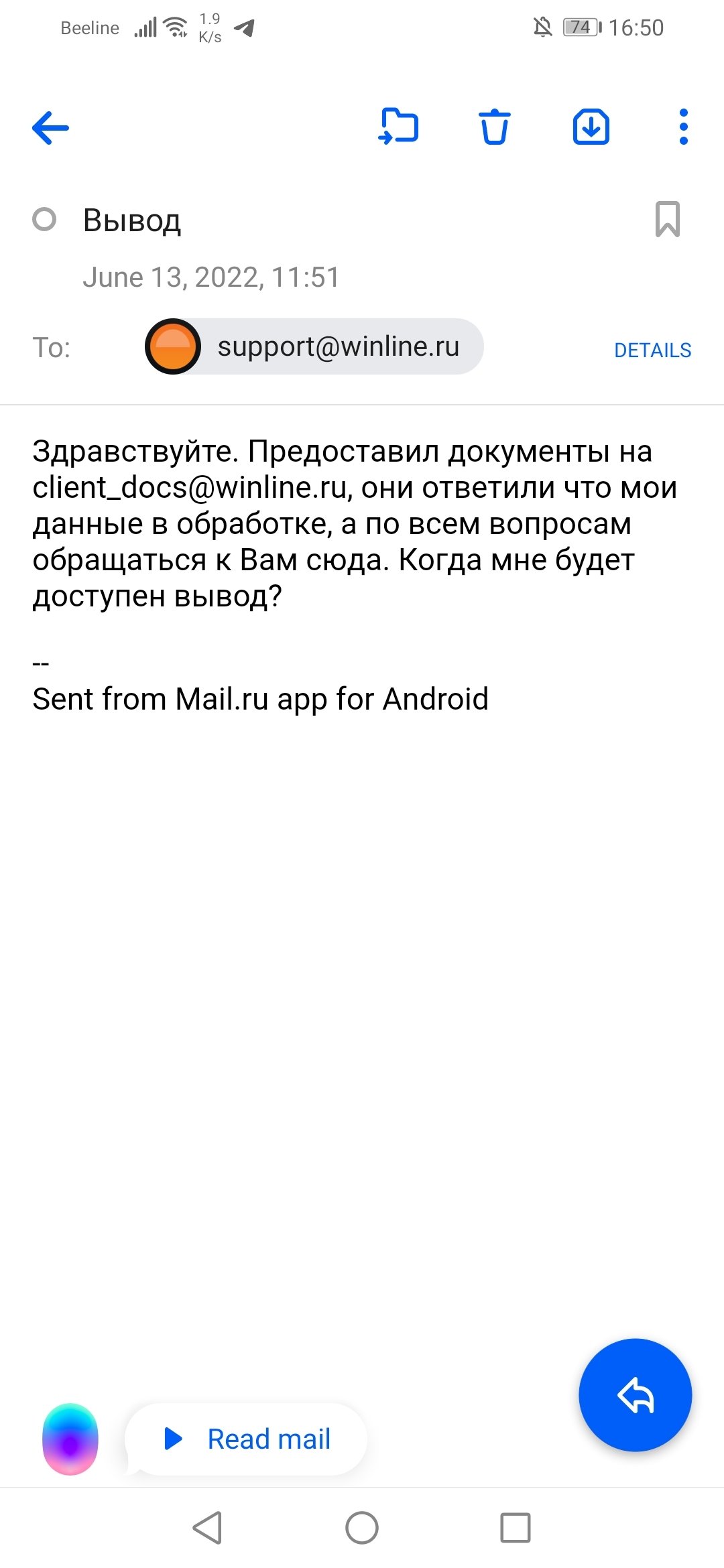724x1568 pixels.
Task: Open the voice assistant orb
Action: point(70,1439)
